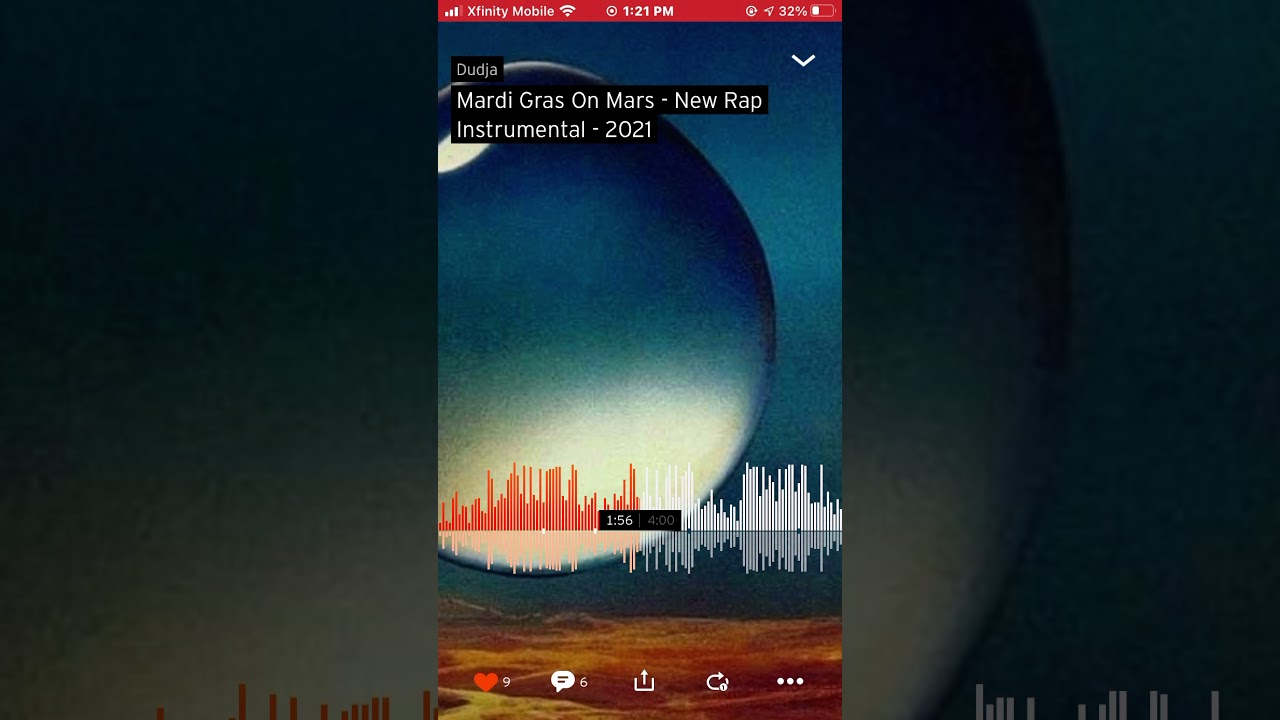Tap the waveform to seek playback

pyautogui.click(x=640, y=519)
